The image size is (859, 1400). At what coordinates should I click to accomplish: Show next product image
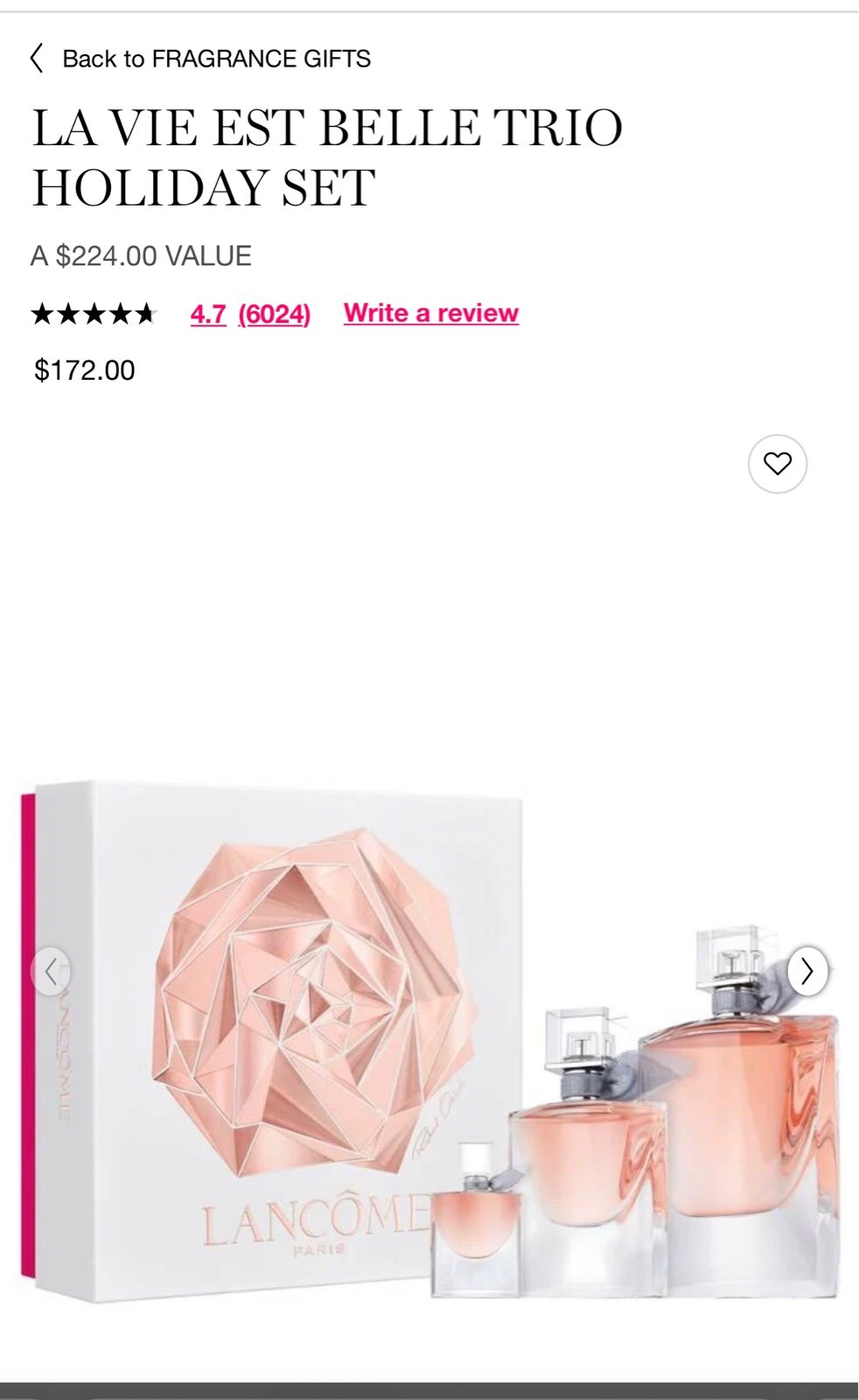807,971
